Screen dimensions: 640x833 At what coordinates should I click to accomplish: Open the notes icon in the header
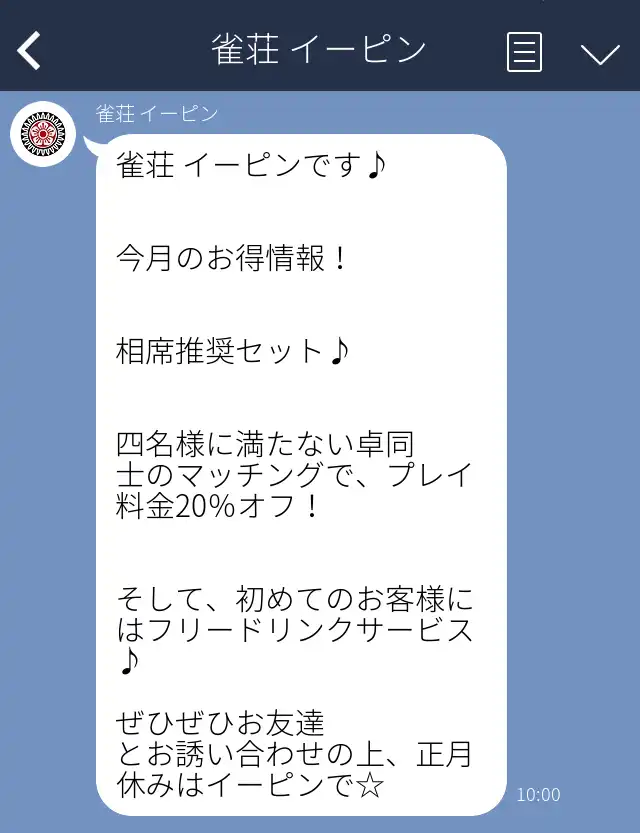click(x=524, y=51)
